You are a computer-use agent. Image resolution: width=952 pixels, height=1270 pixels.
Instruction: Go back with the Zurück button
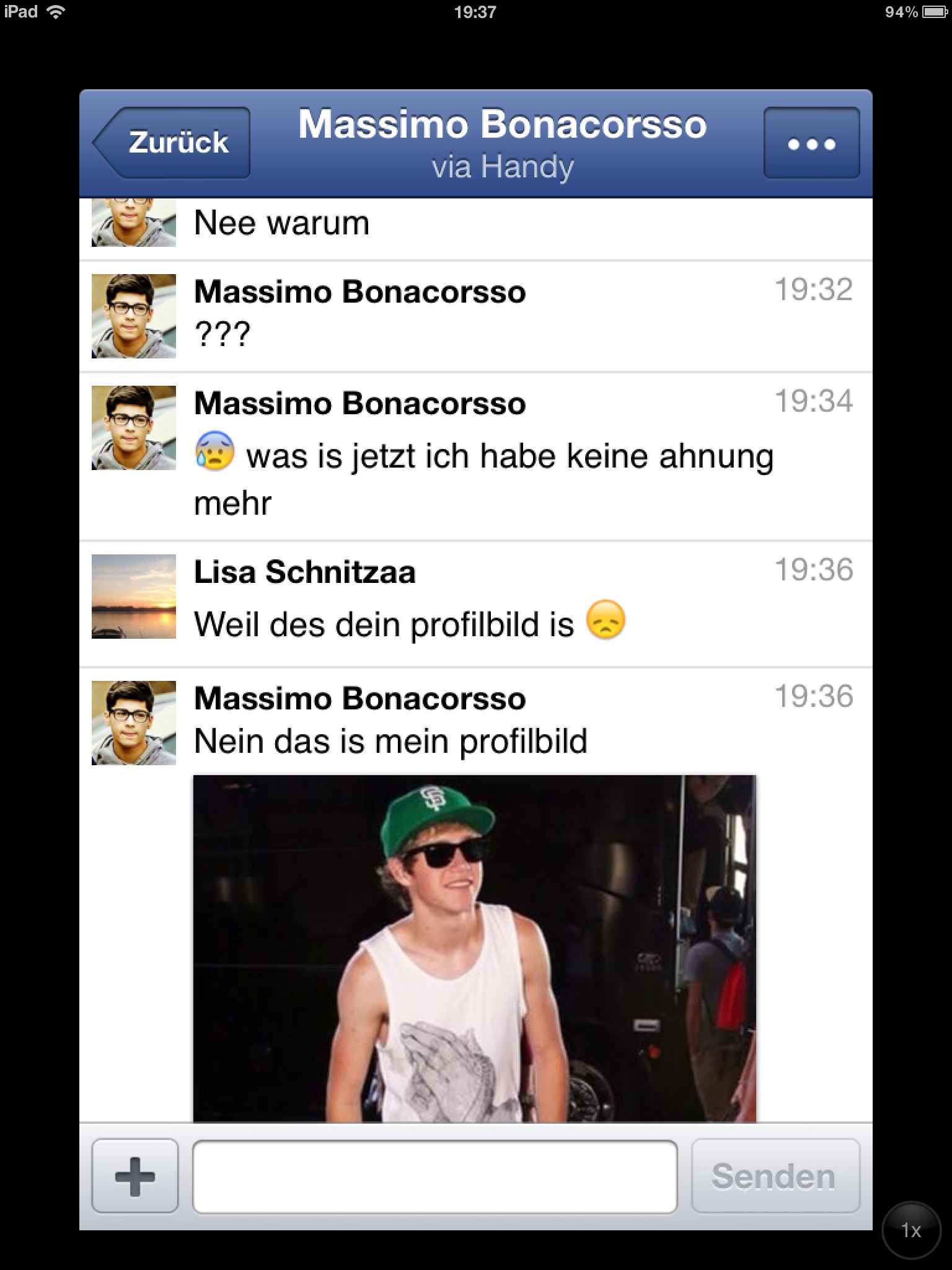point(174,143)
